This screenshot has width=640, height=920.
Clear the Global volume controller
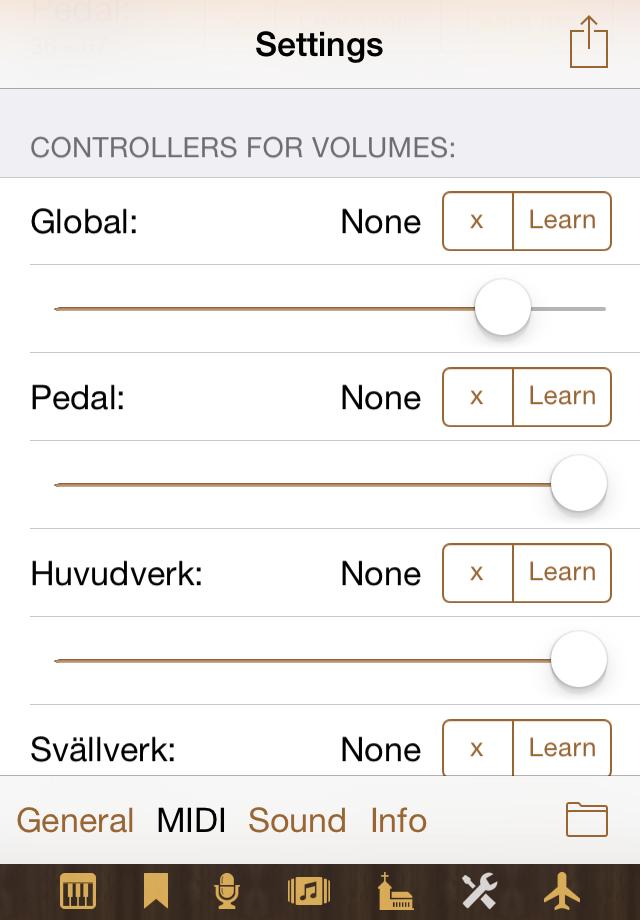477,221
